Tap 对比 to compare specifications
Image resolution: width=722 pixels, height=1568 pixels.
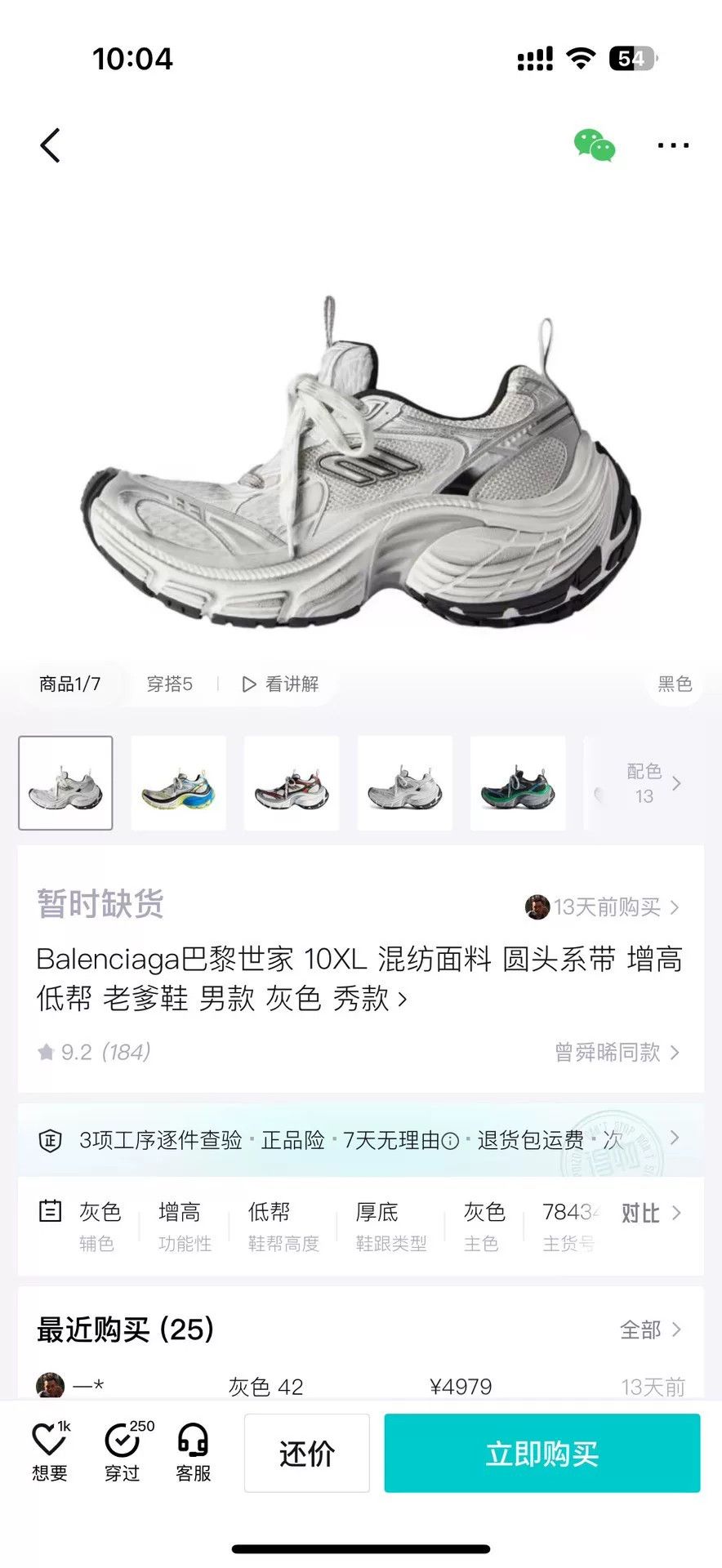point(651,1214)
